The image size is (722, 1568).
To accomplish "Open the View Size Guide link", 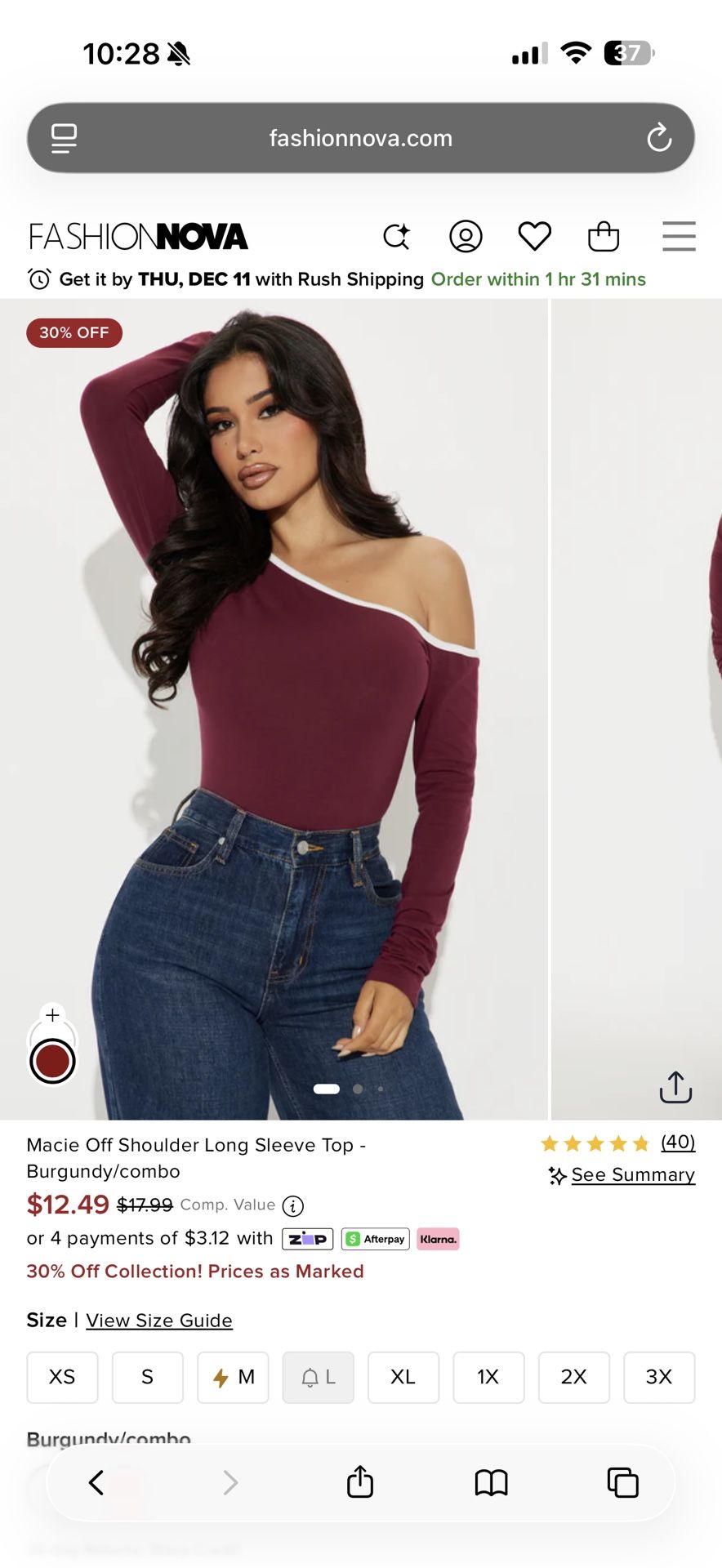I will pos(159,1320).
